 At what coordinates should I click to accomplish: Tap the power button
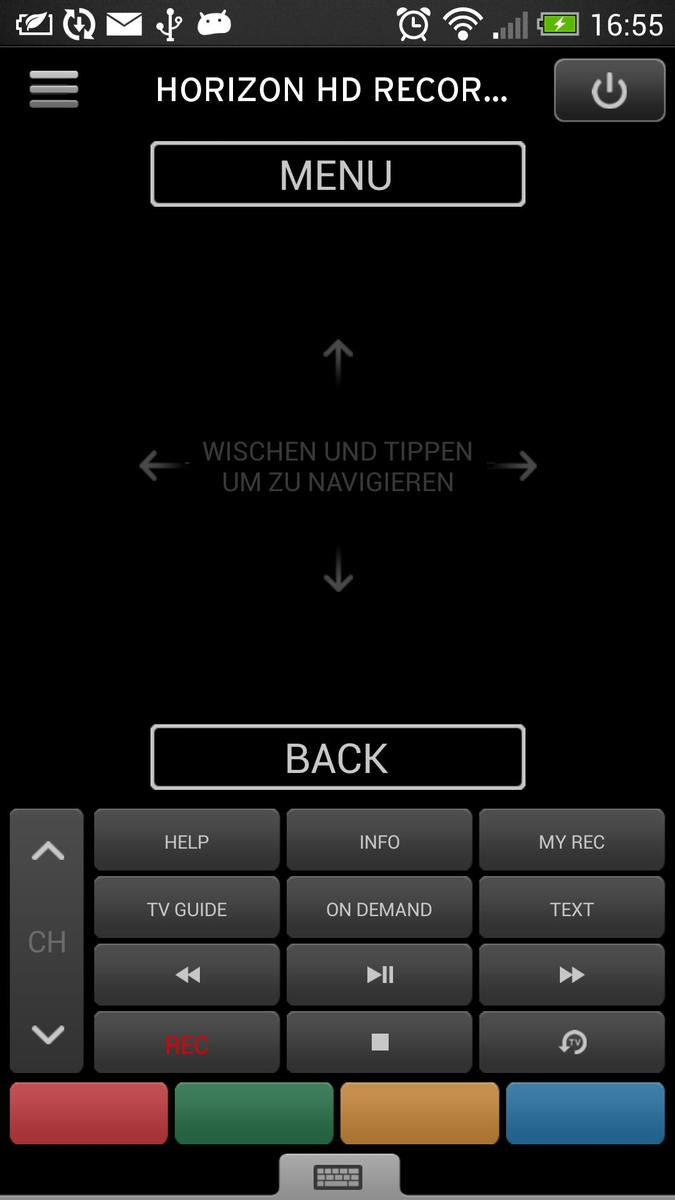point(609,90)
